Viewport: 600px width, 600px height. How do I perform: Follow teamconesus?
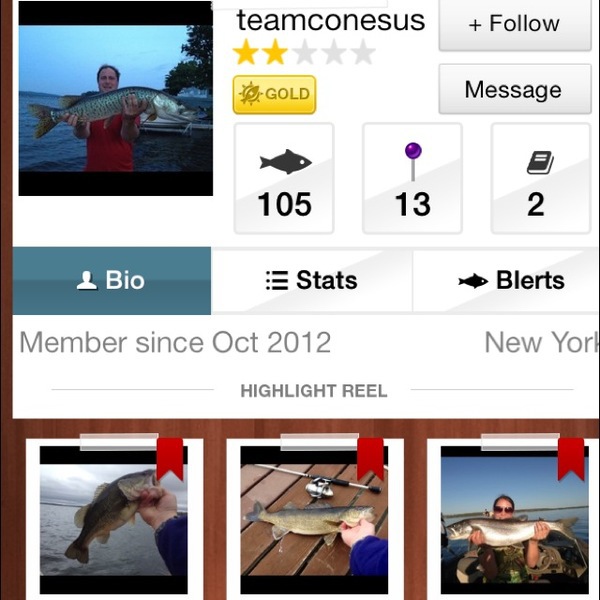[515, 24]
